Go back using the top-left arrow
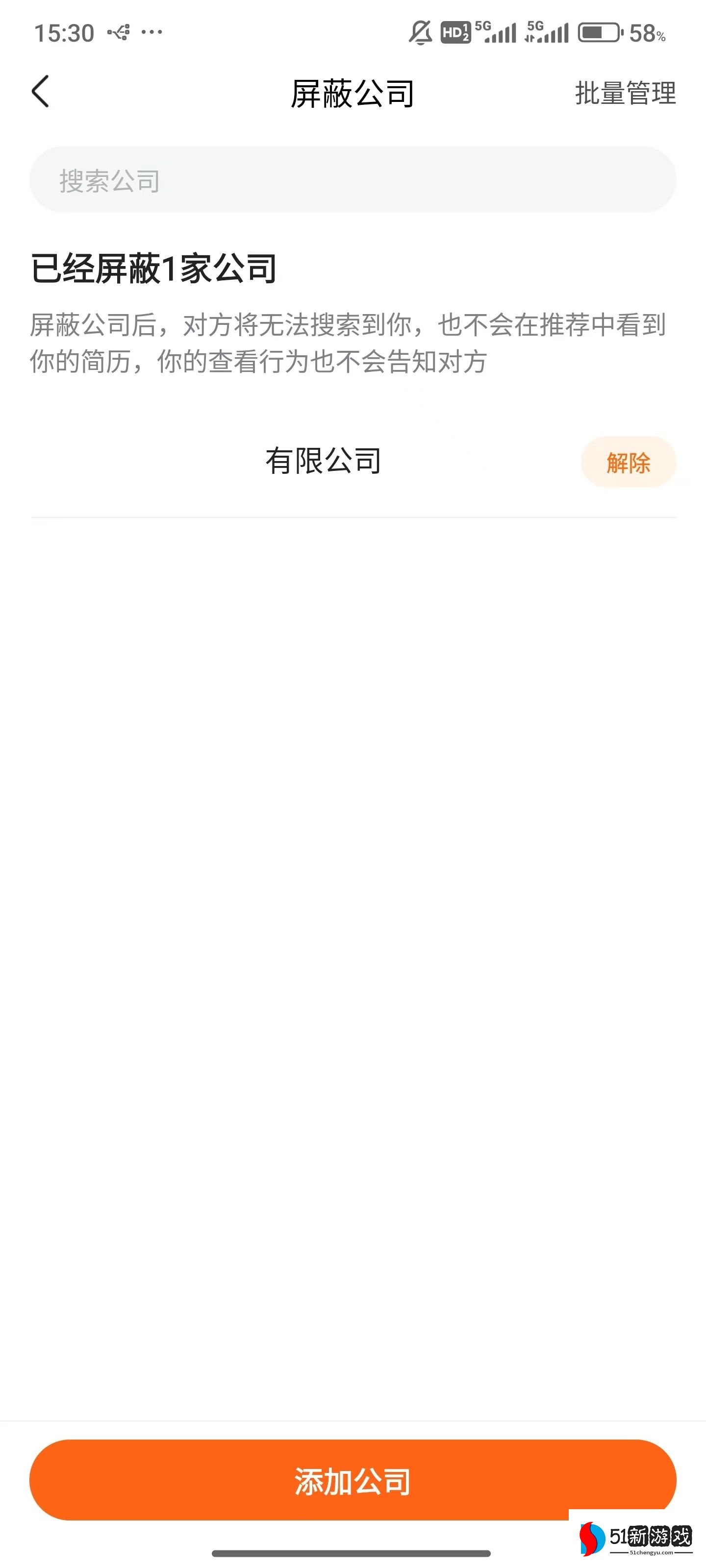 pyautogui.click(x=41, y=93)
